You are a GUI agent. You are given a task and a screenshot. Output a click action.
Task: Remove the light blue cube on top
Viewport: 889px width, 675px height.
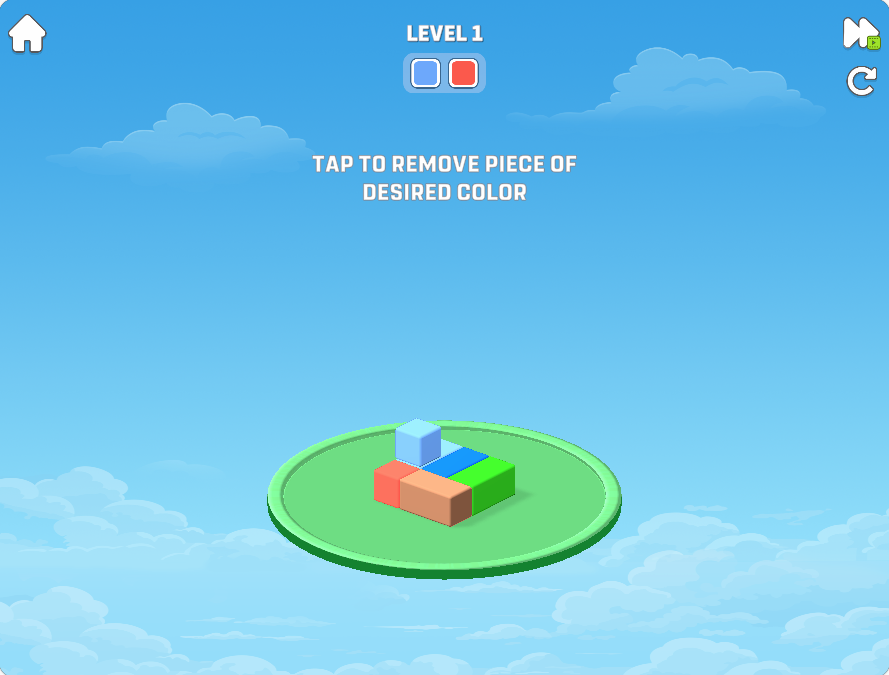417,442
